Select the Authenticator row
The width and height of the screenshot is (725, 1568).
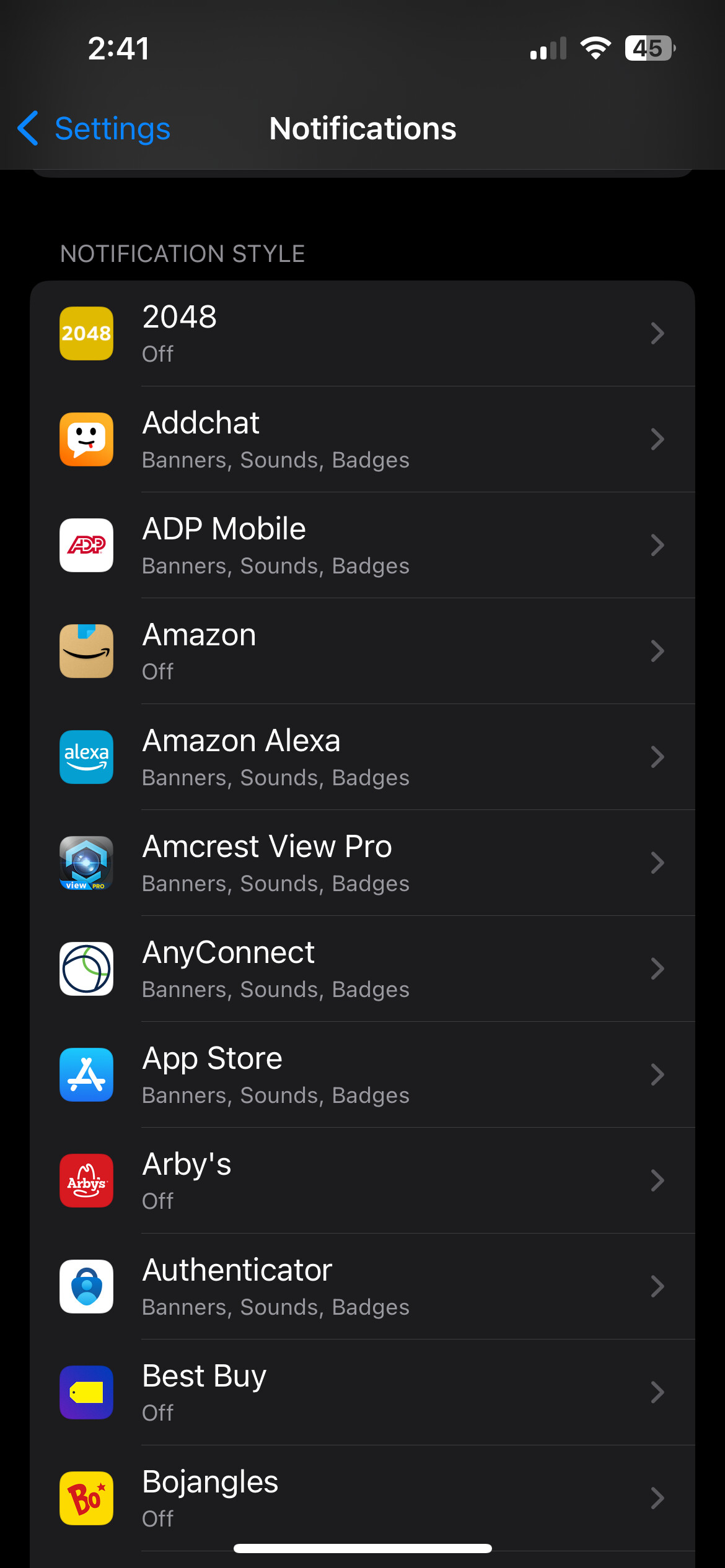362,1287
